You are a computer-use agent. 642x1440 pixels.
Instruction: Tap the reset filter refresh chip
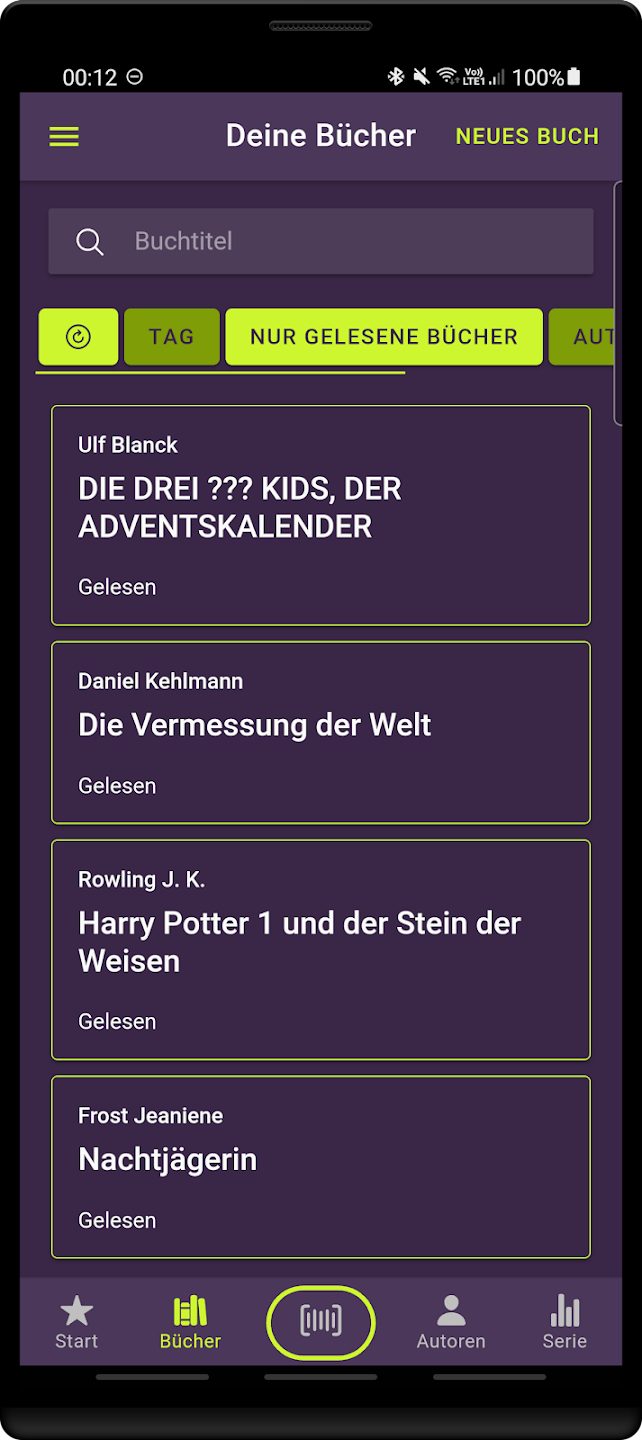click(78, 337)
